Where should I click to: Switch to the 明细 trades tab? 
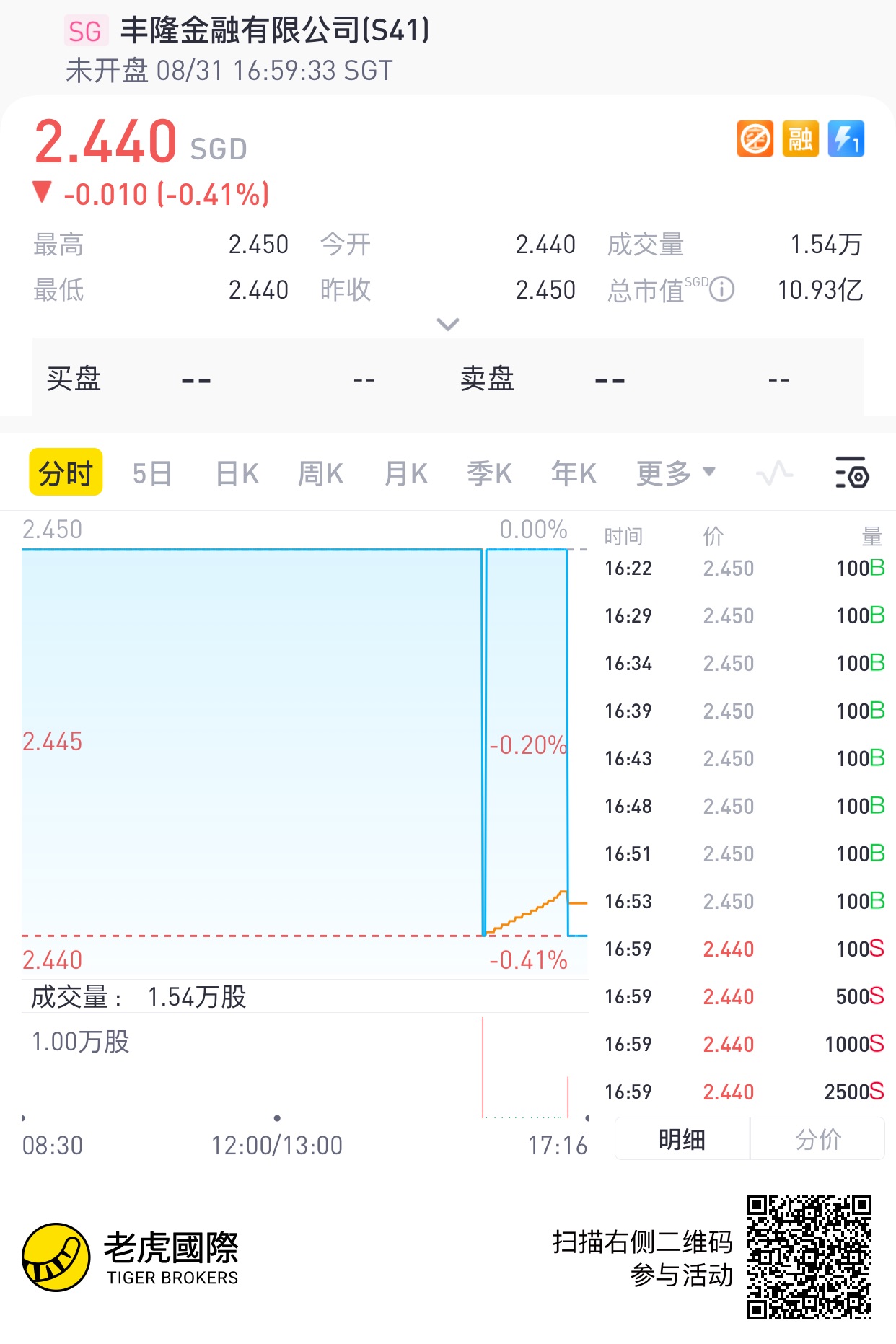point(682,1139)
